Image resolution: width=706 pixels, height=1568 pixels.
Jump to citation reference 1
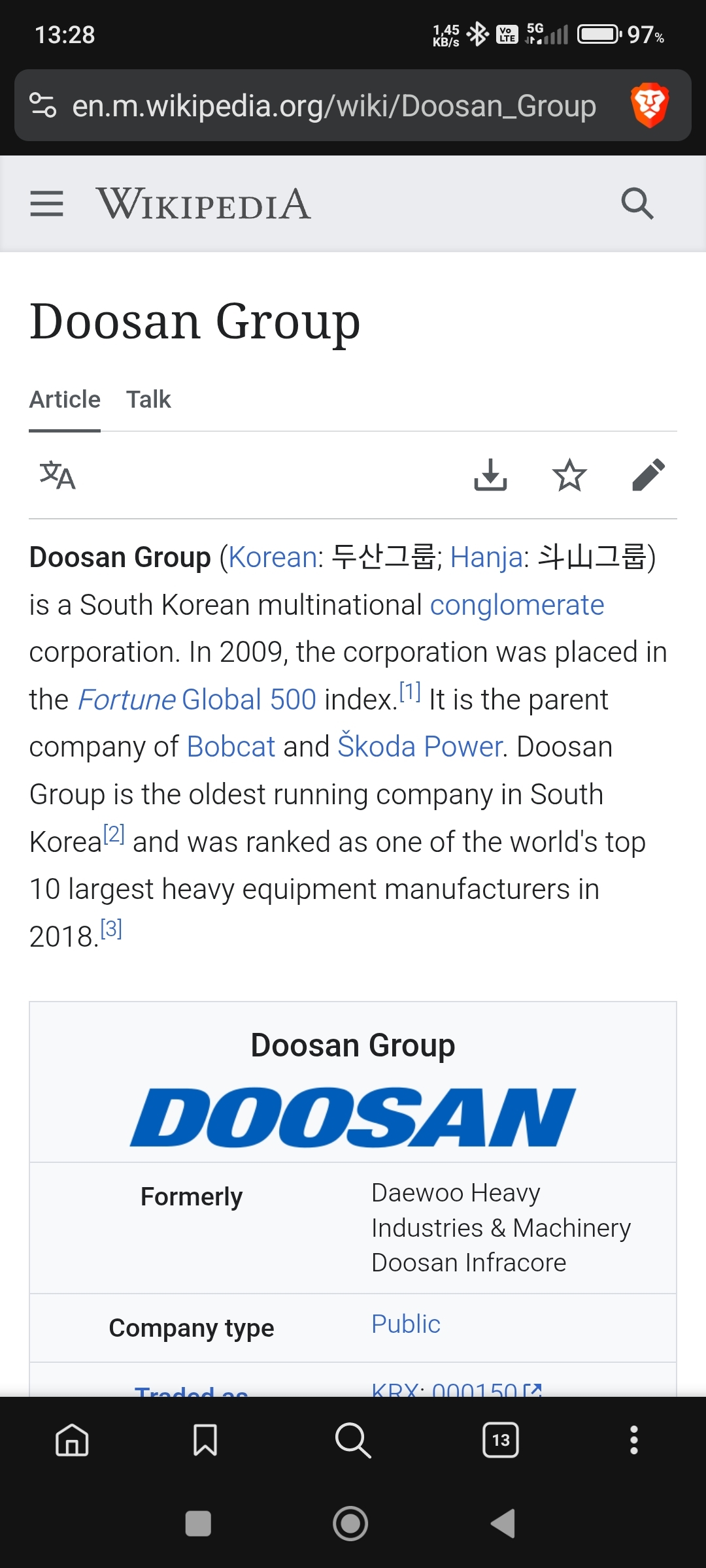[410, 692]
